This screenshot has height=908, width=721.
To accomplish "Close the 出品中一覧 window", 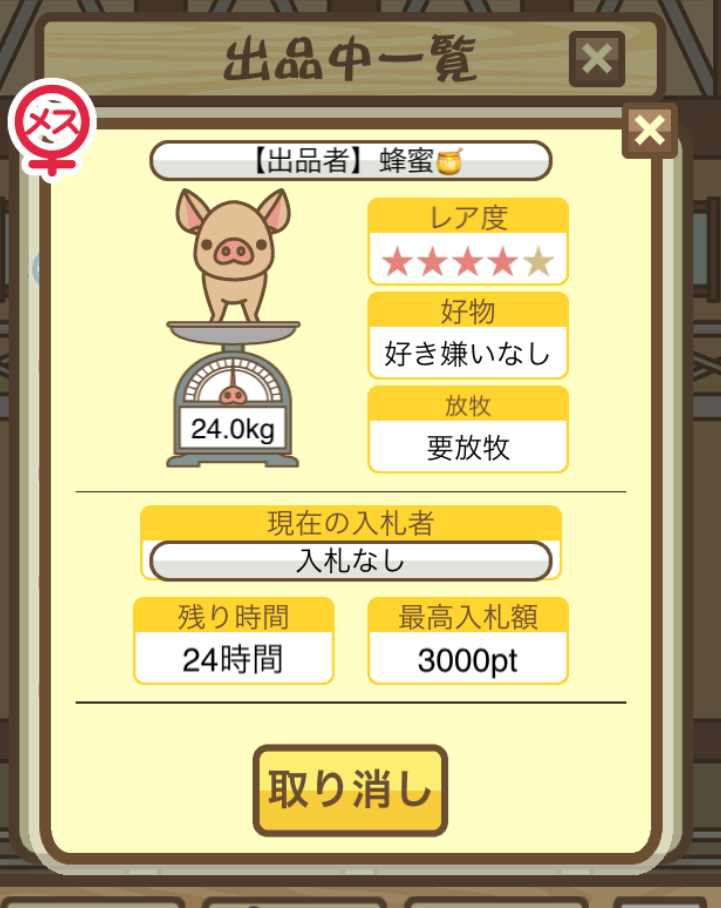I will pyautogui.click(x=597, y=59).
